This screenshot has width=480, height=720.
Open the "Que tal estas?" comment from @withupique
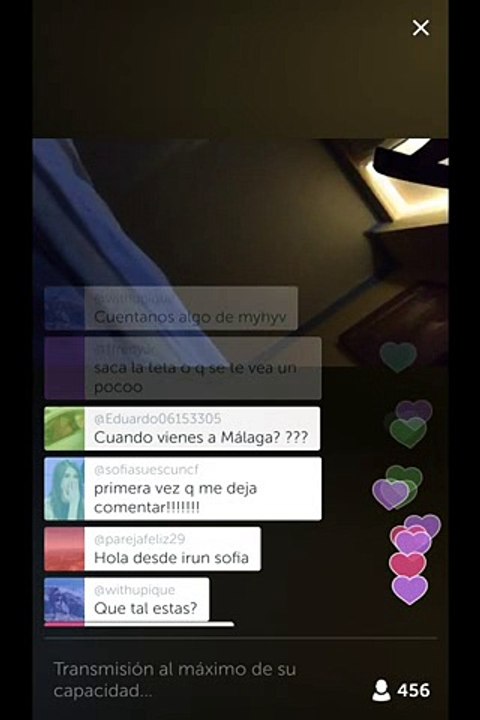coord(126,600)
